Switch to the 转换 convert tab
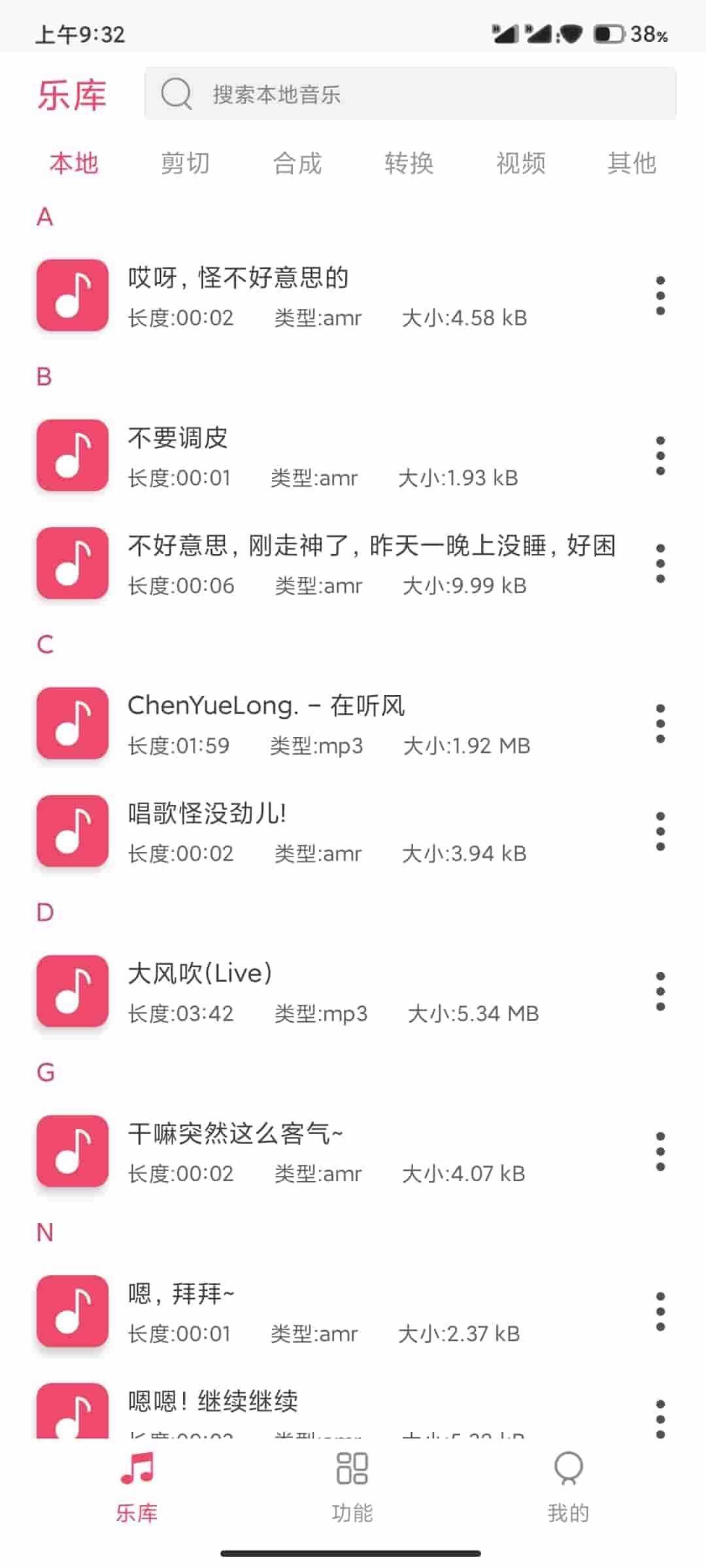Viewport: 706px width, 1568px height. [409, 163]
